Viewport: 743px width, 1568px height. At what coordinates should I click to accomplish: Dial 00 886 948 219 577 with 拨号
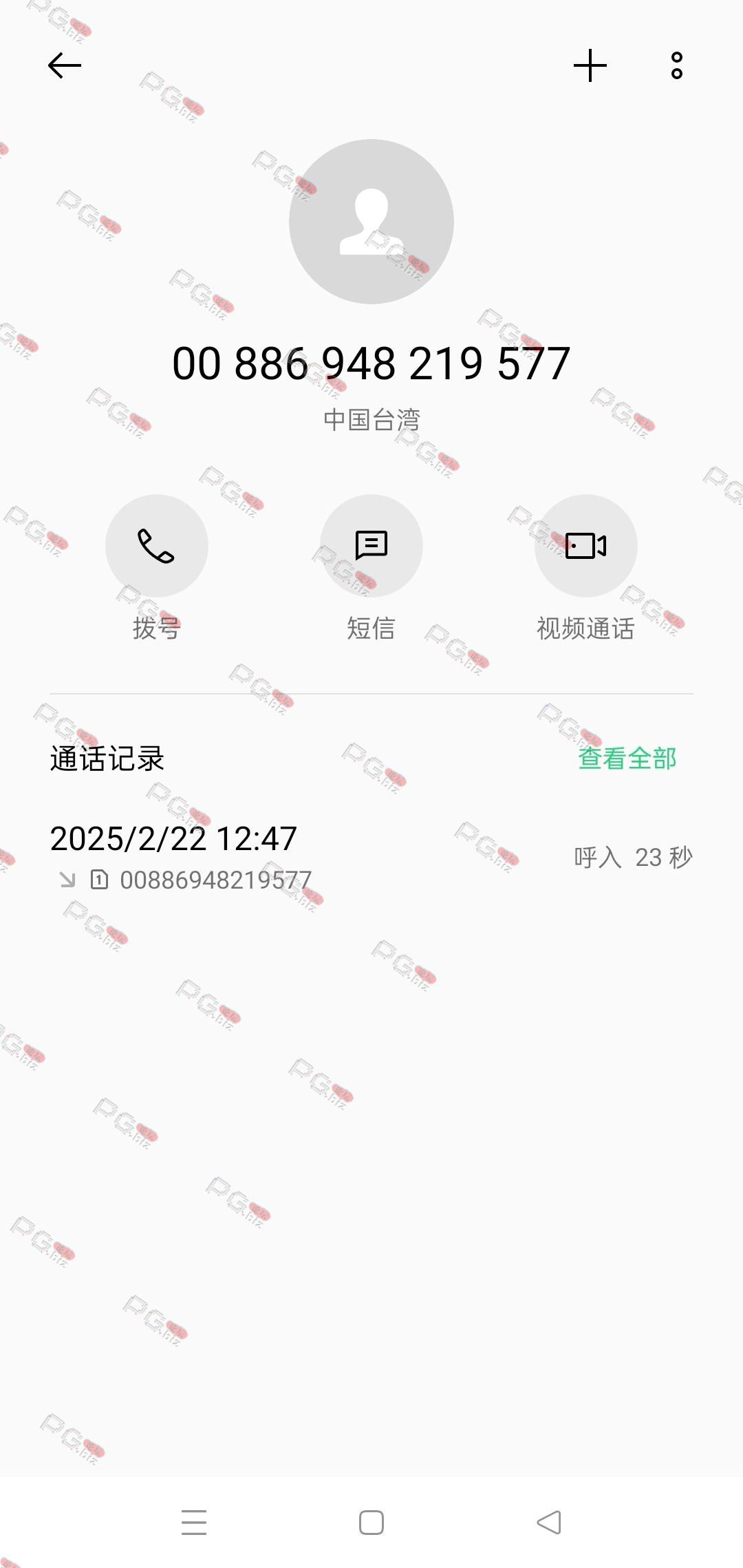[157, 546]
